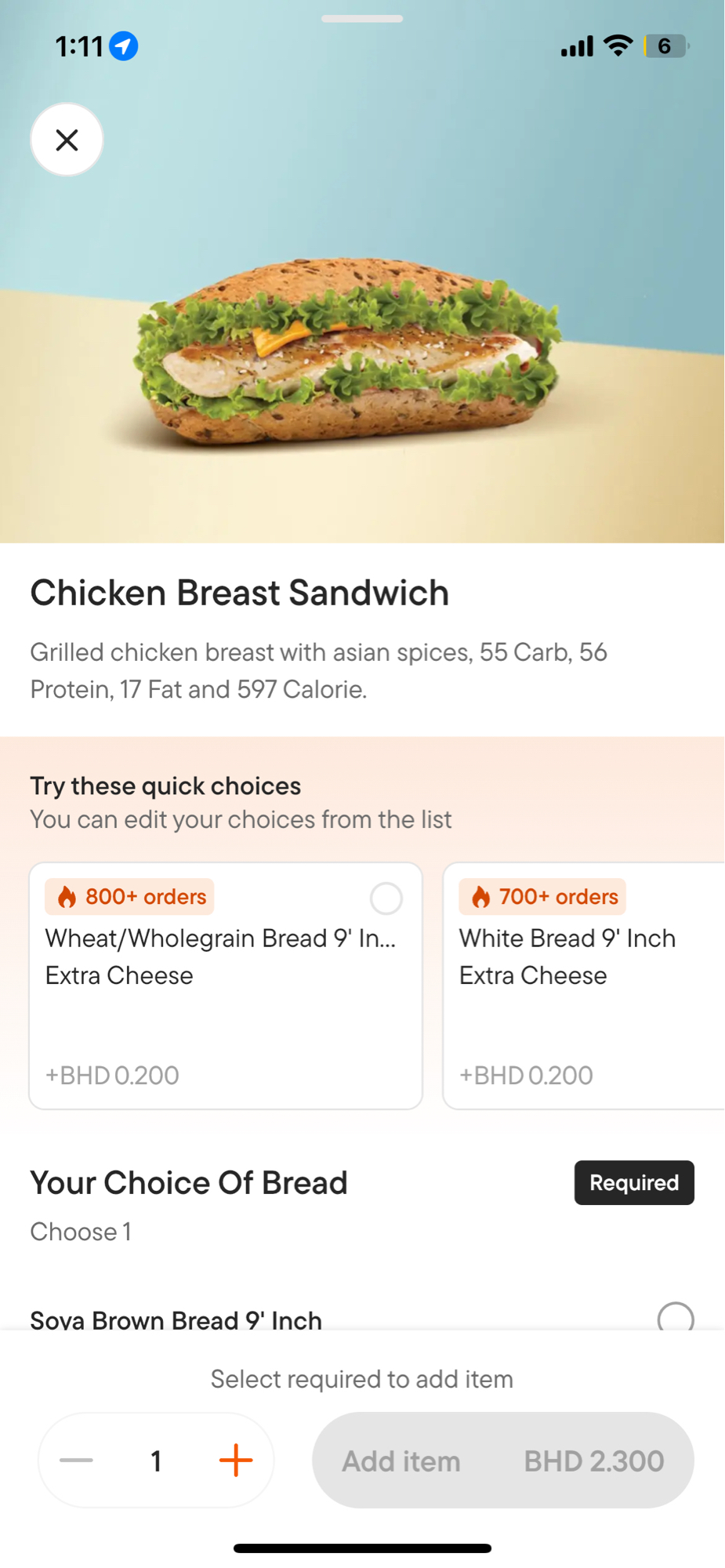Tap the Required badge beside Your Choice Of Bread

point(633,1183)
